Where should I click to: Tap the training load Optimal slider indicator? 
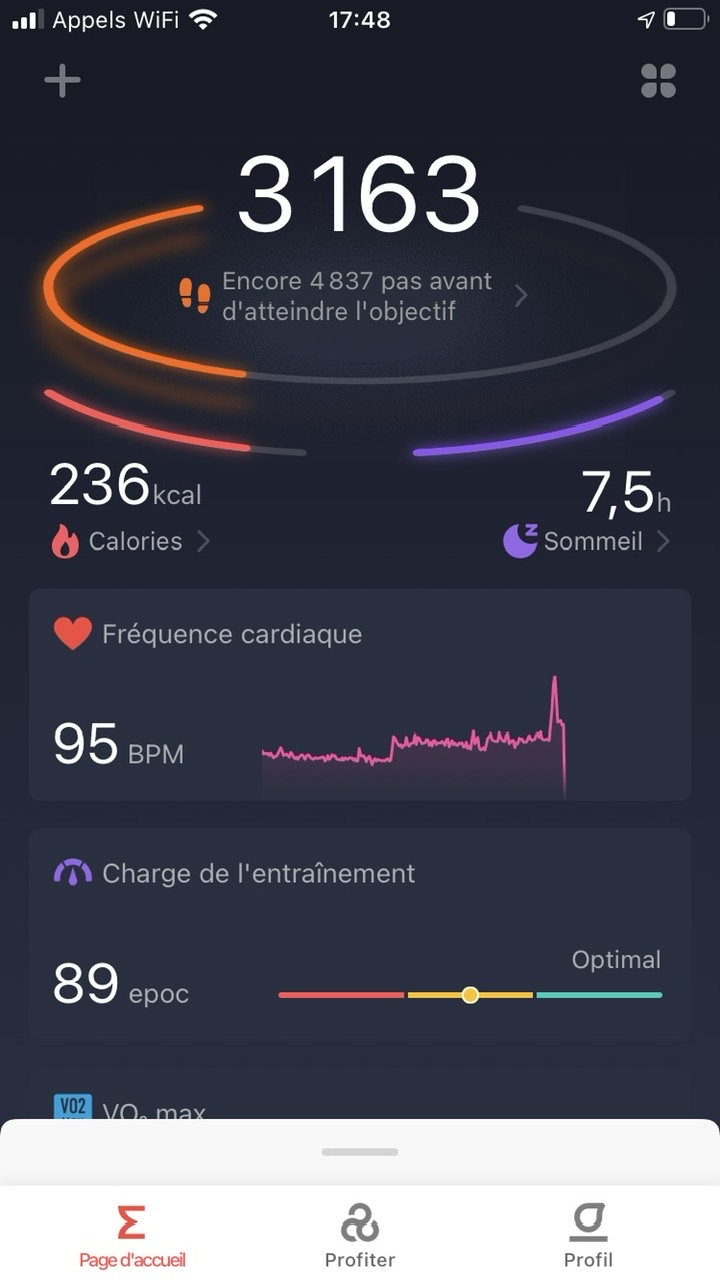(x=469, y=995)
